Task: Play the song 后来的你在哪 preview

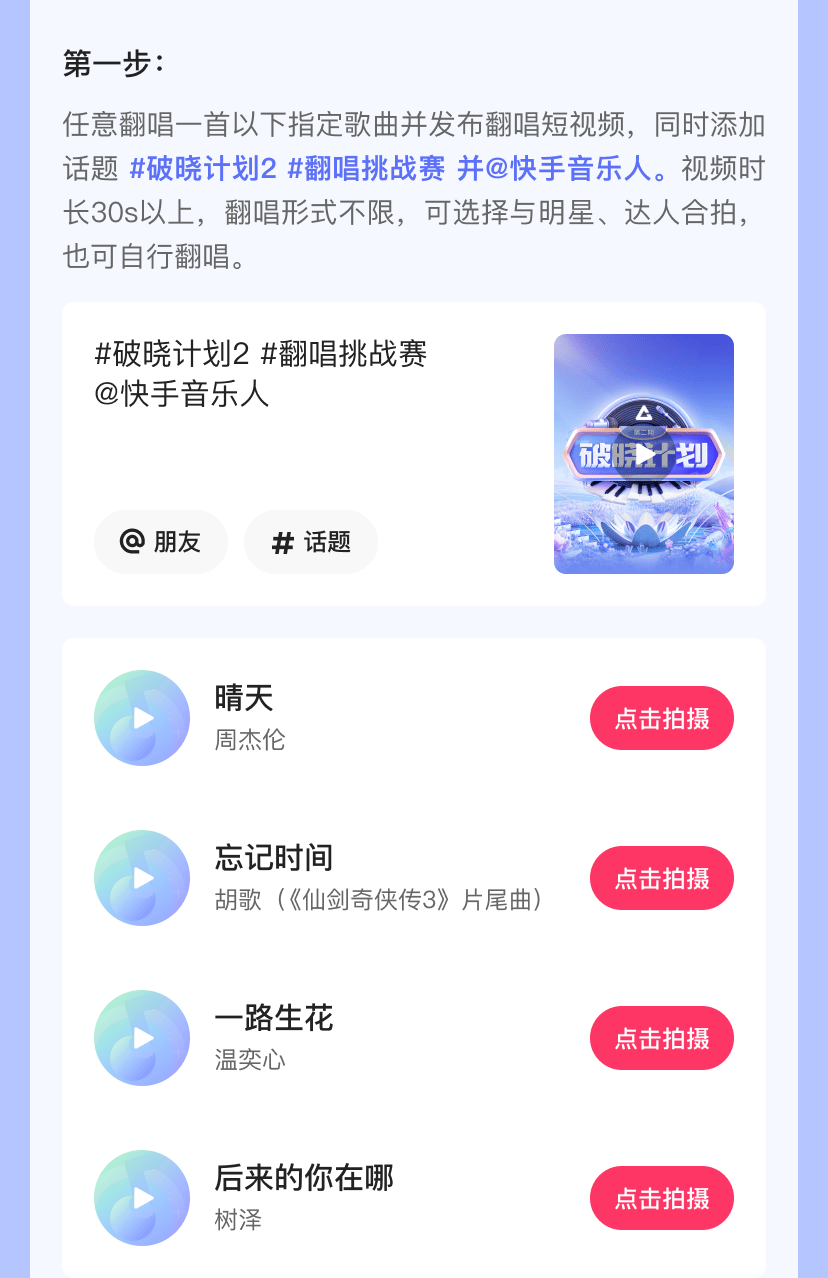Action: pos(142,1198)
